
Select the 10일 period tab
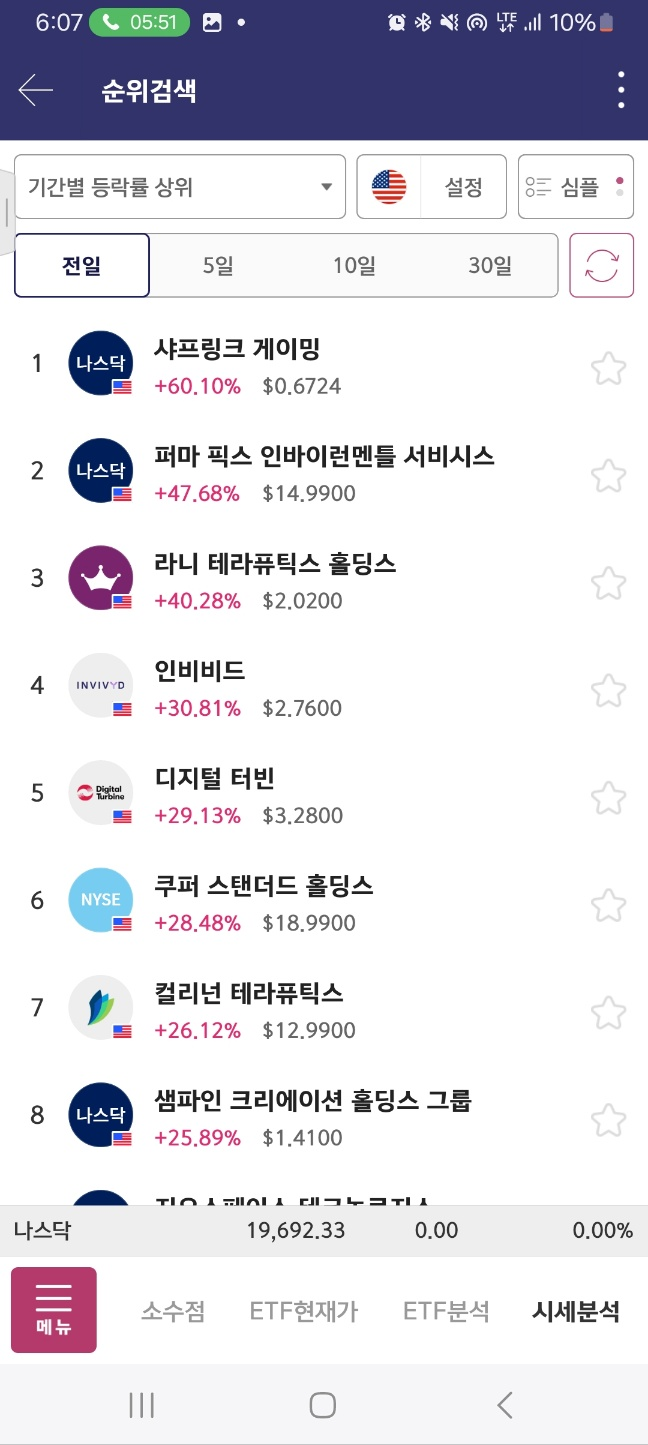354,266
